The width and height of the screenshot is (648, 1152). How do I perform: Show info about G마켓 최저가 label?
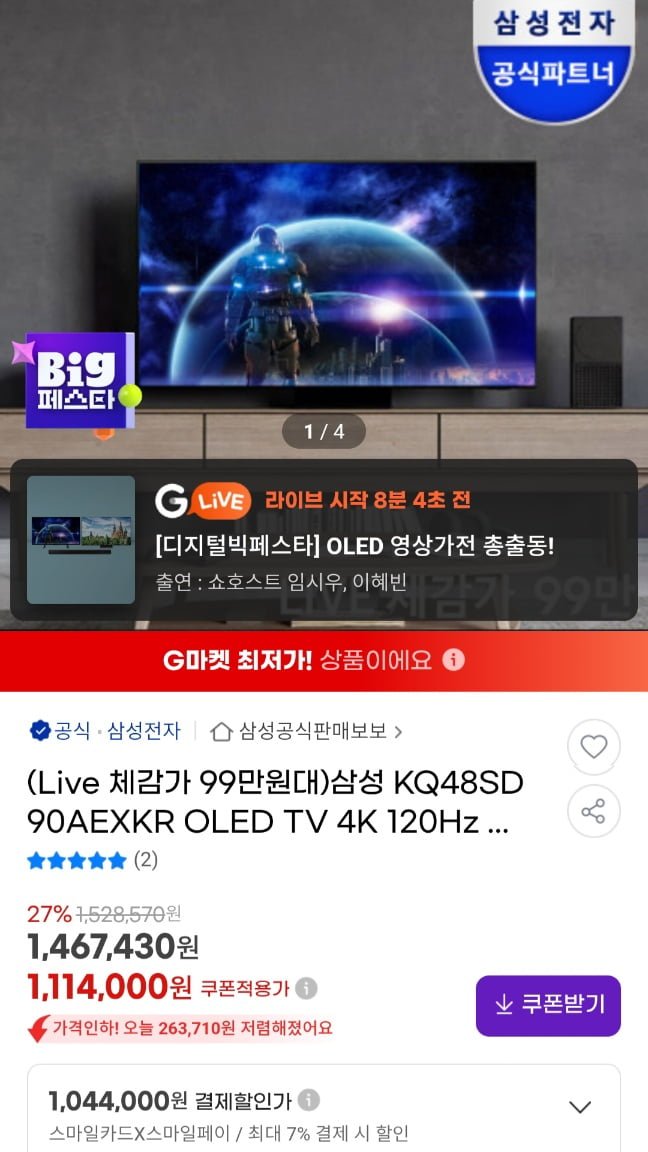[454, 660]
